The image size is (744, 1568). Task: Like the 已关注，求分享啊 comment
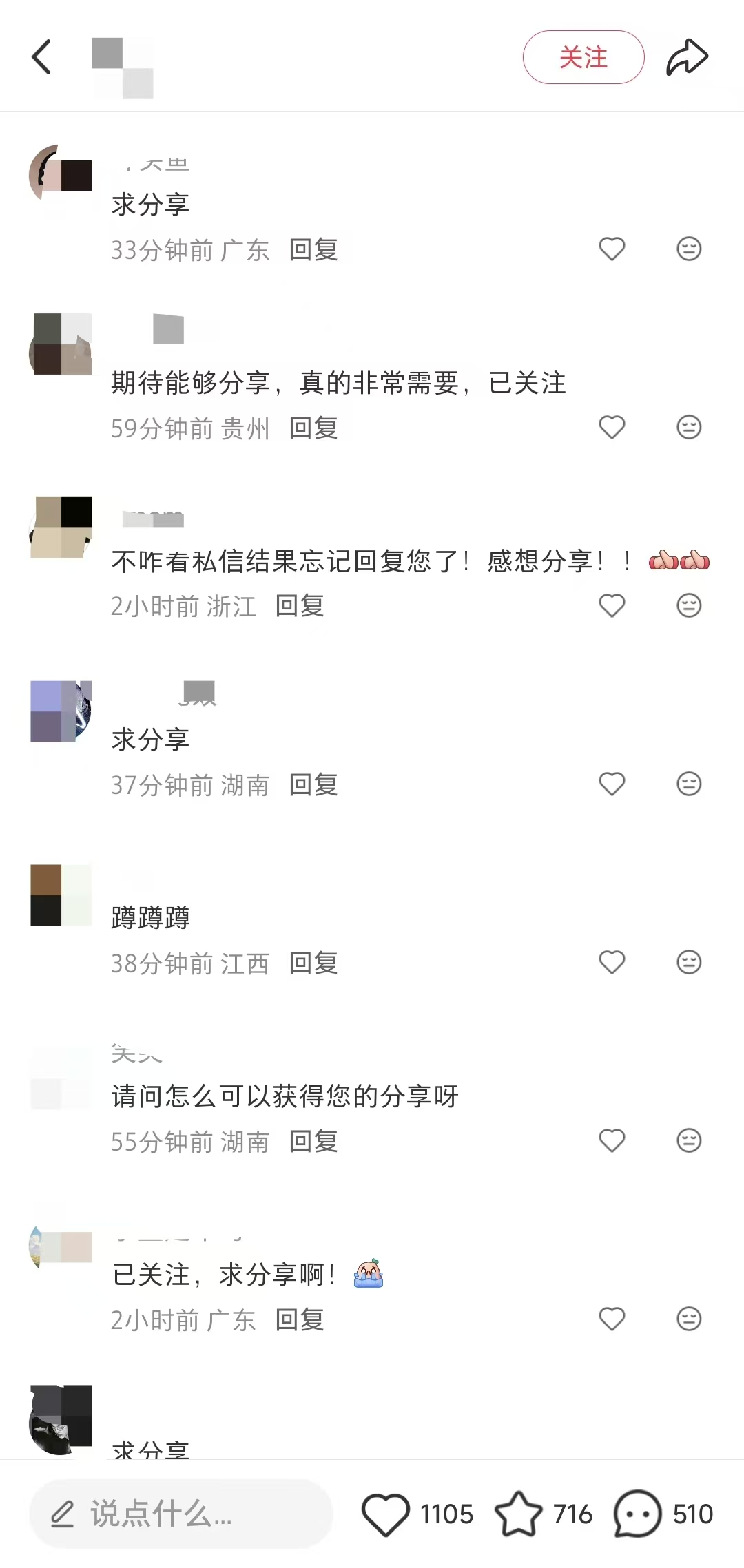click(612, 1319)
